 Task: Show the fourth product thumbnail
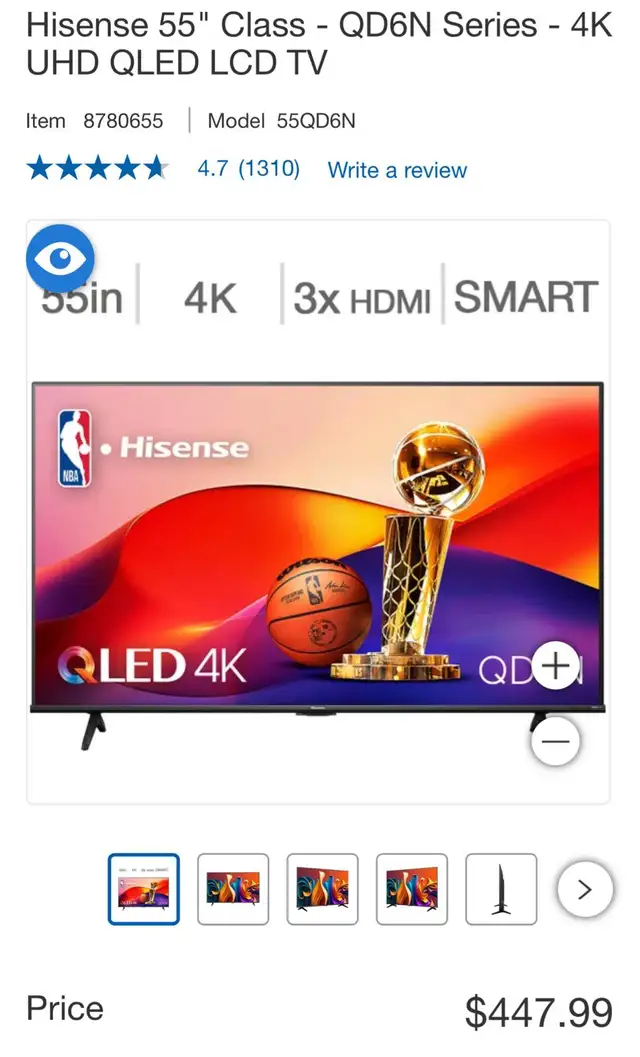click(412, 889)
